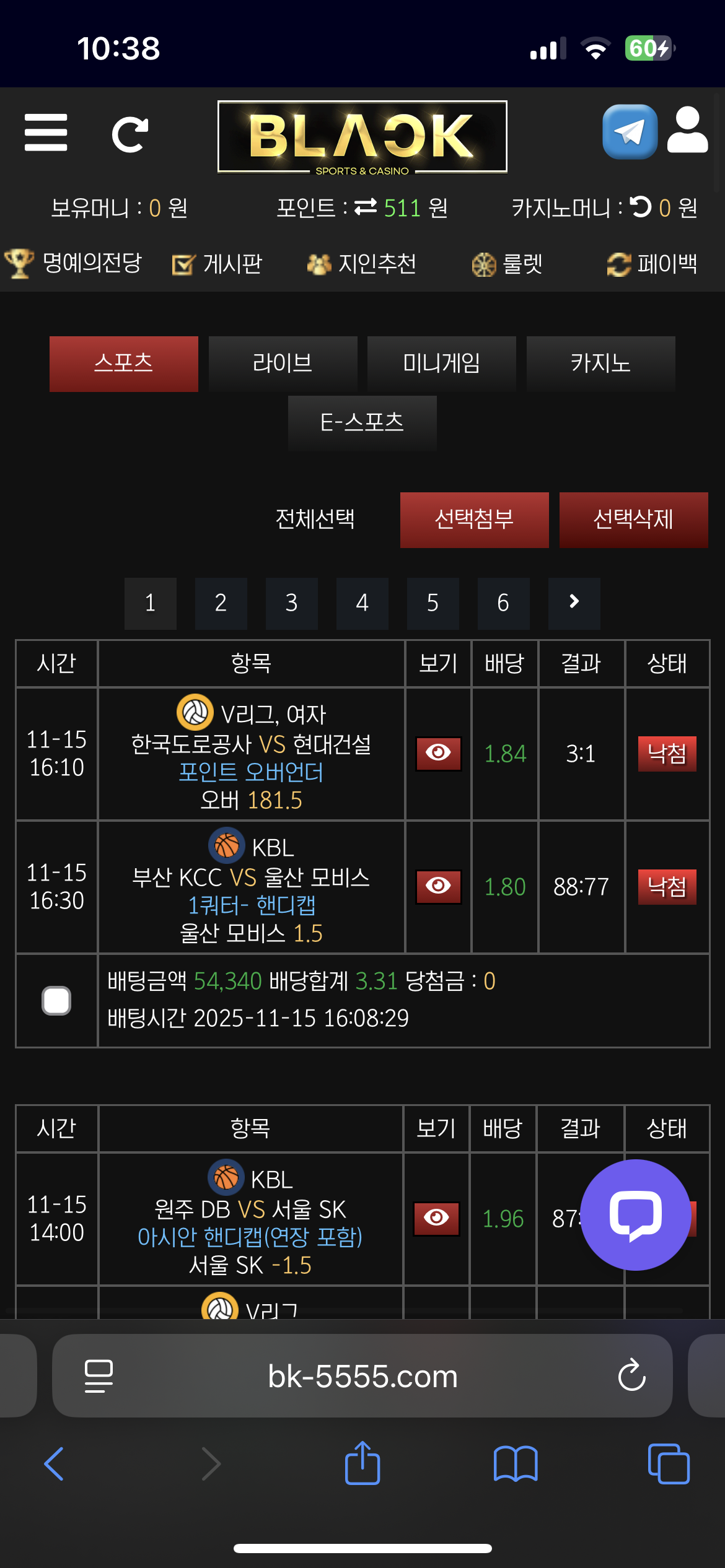Go to next pages with the arrow
The image size is (725, 1568).
click(574, 603)
